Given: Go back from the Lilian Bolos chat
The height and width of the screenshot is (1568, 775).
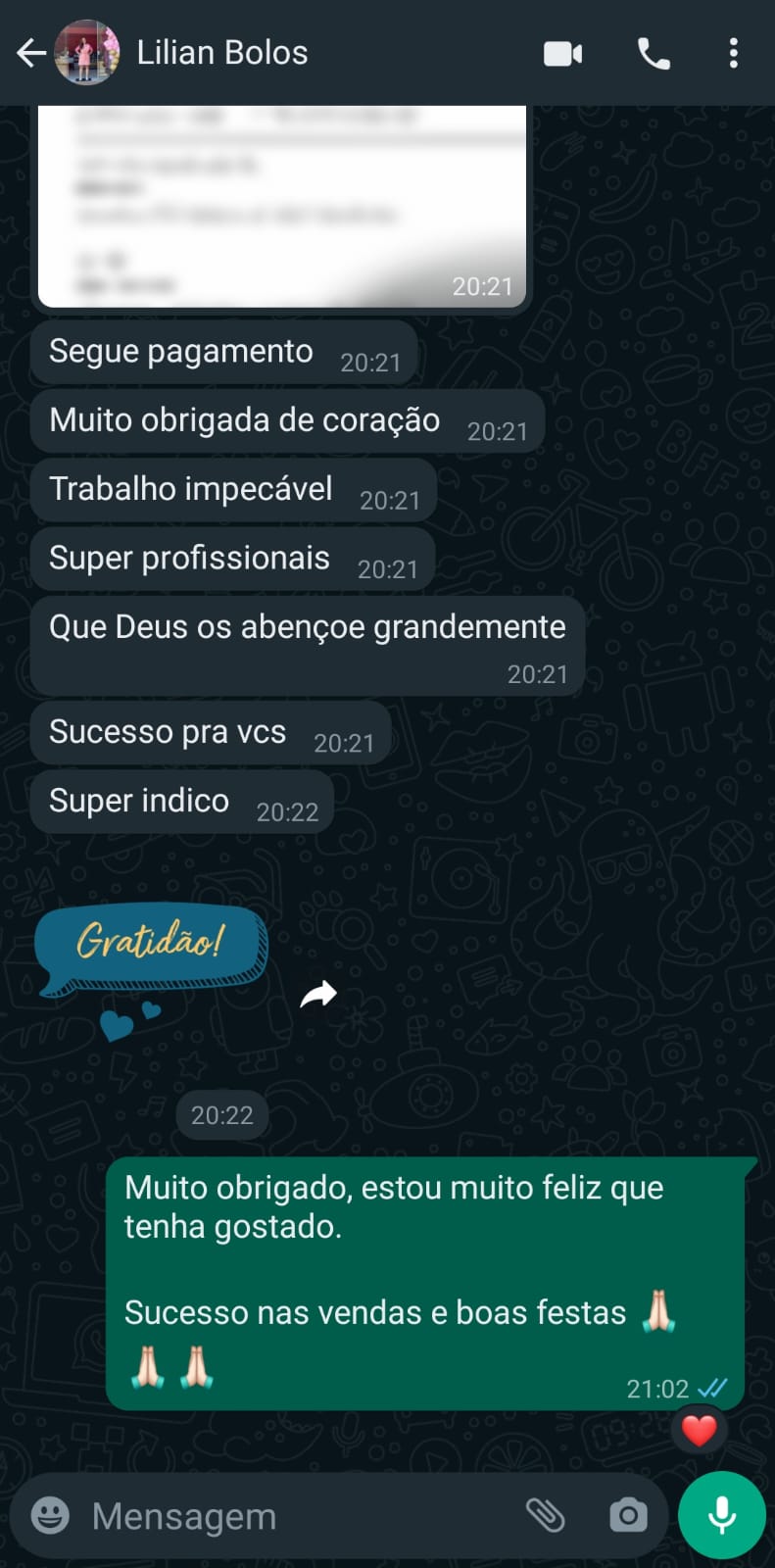Looking at the screenshot, I should [31, 53].
